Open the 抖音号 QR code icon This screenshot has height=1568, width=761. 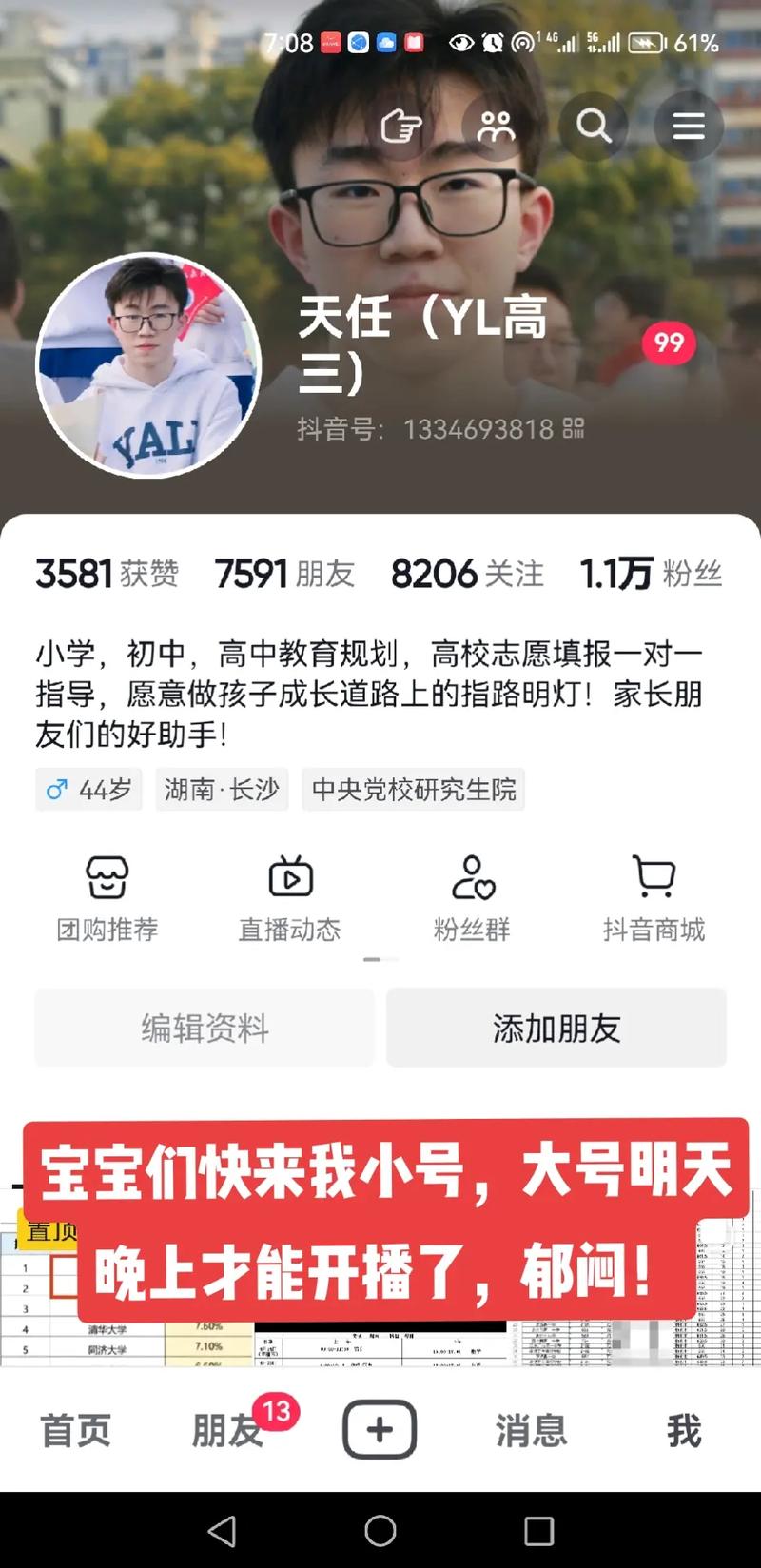pyautogui.click(x=574, y=428)
